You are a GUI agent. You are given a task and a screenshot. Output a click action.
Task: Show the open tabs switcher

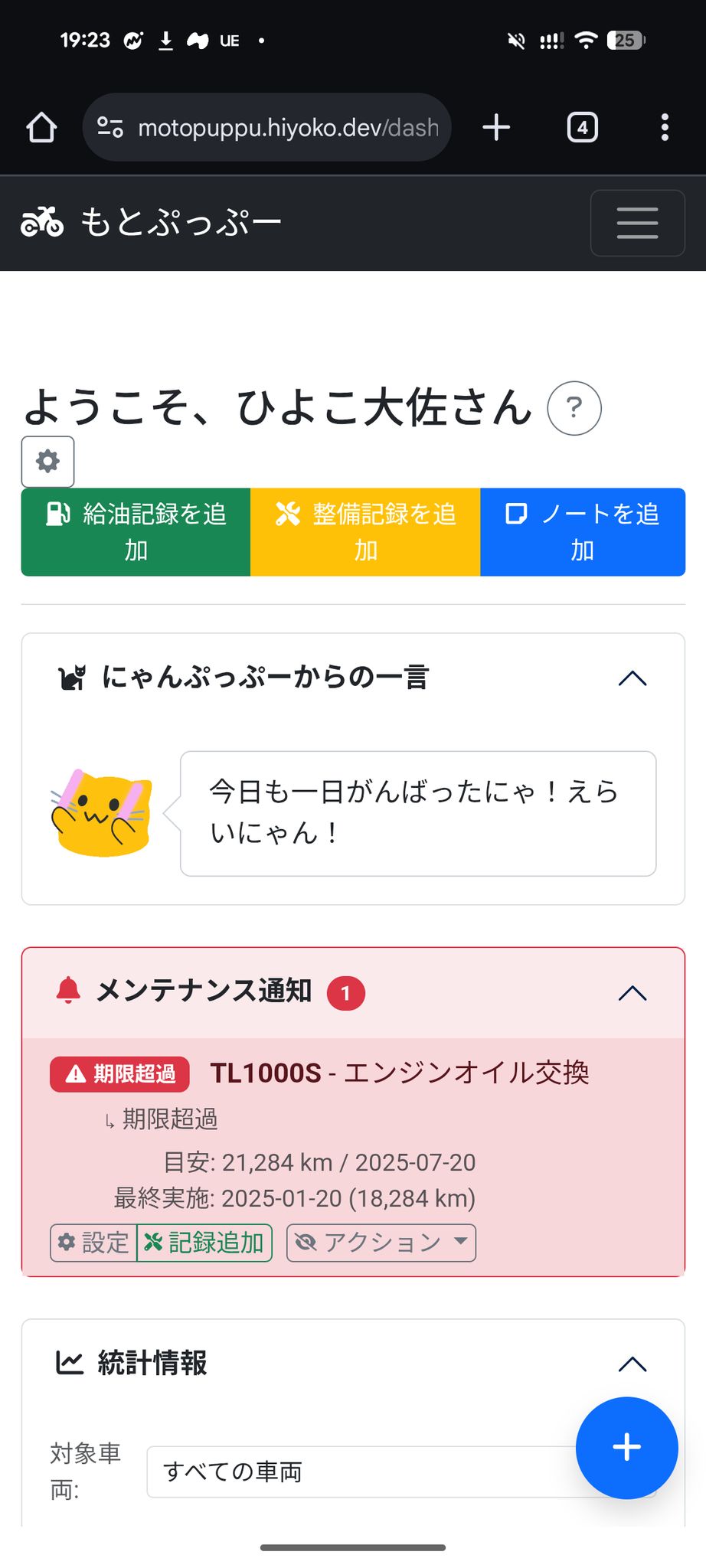(582, 128)
